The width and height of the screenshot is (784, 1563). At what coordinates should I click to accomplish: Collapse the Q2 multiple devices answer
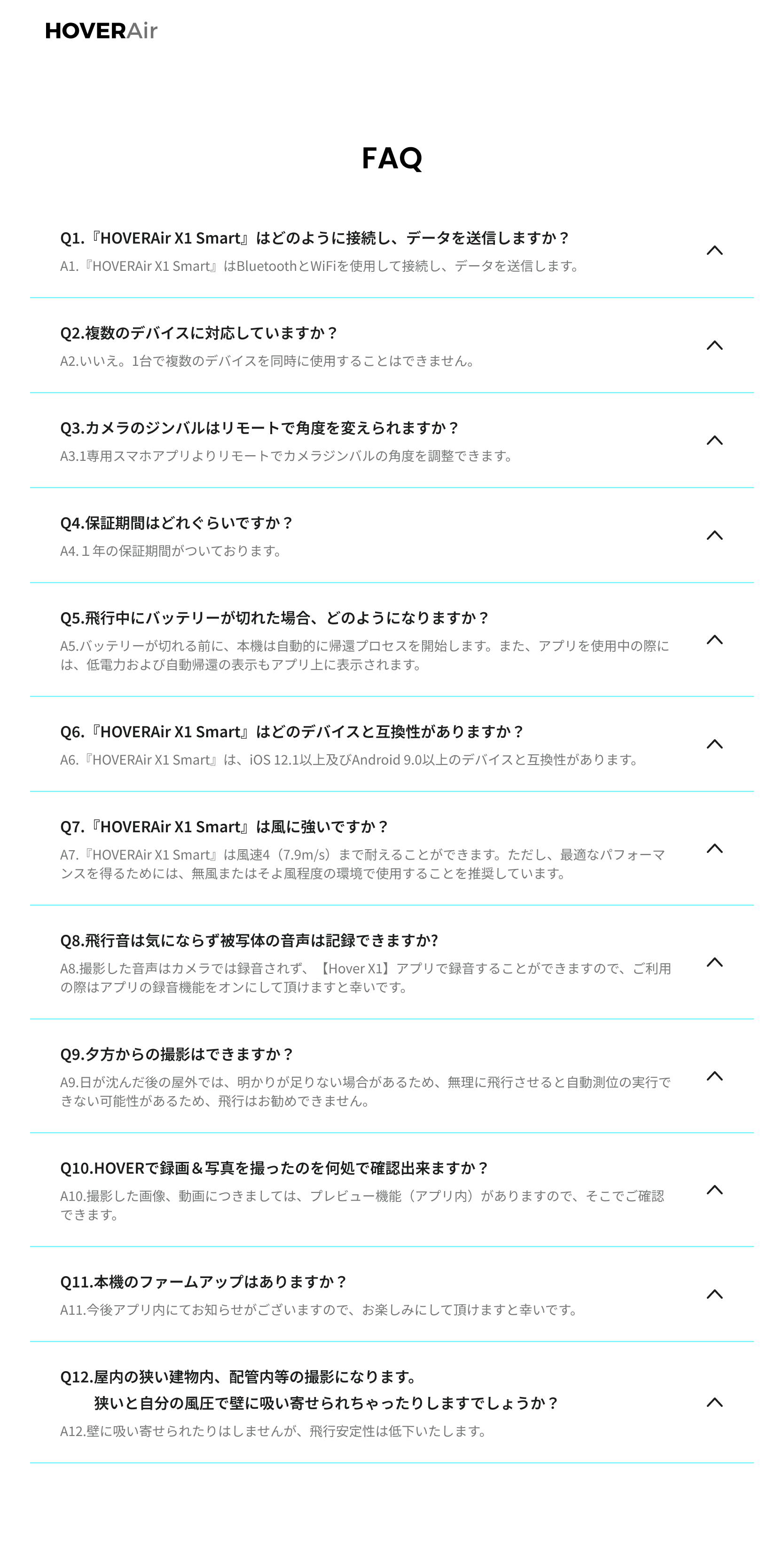pyautogui.click(x=714, y=345)
